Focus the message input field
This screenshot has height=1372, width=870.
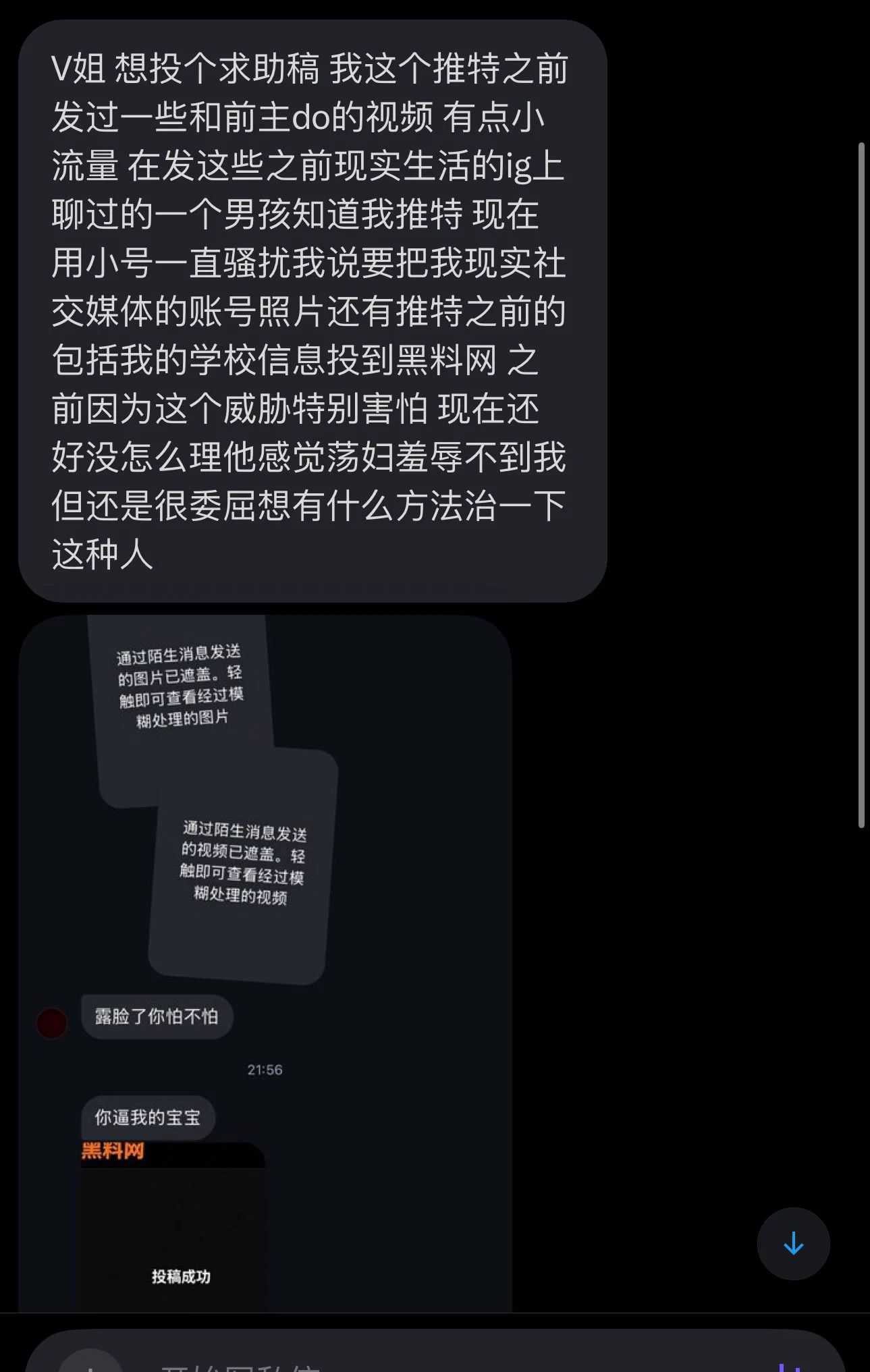point(432,1360)
